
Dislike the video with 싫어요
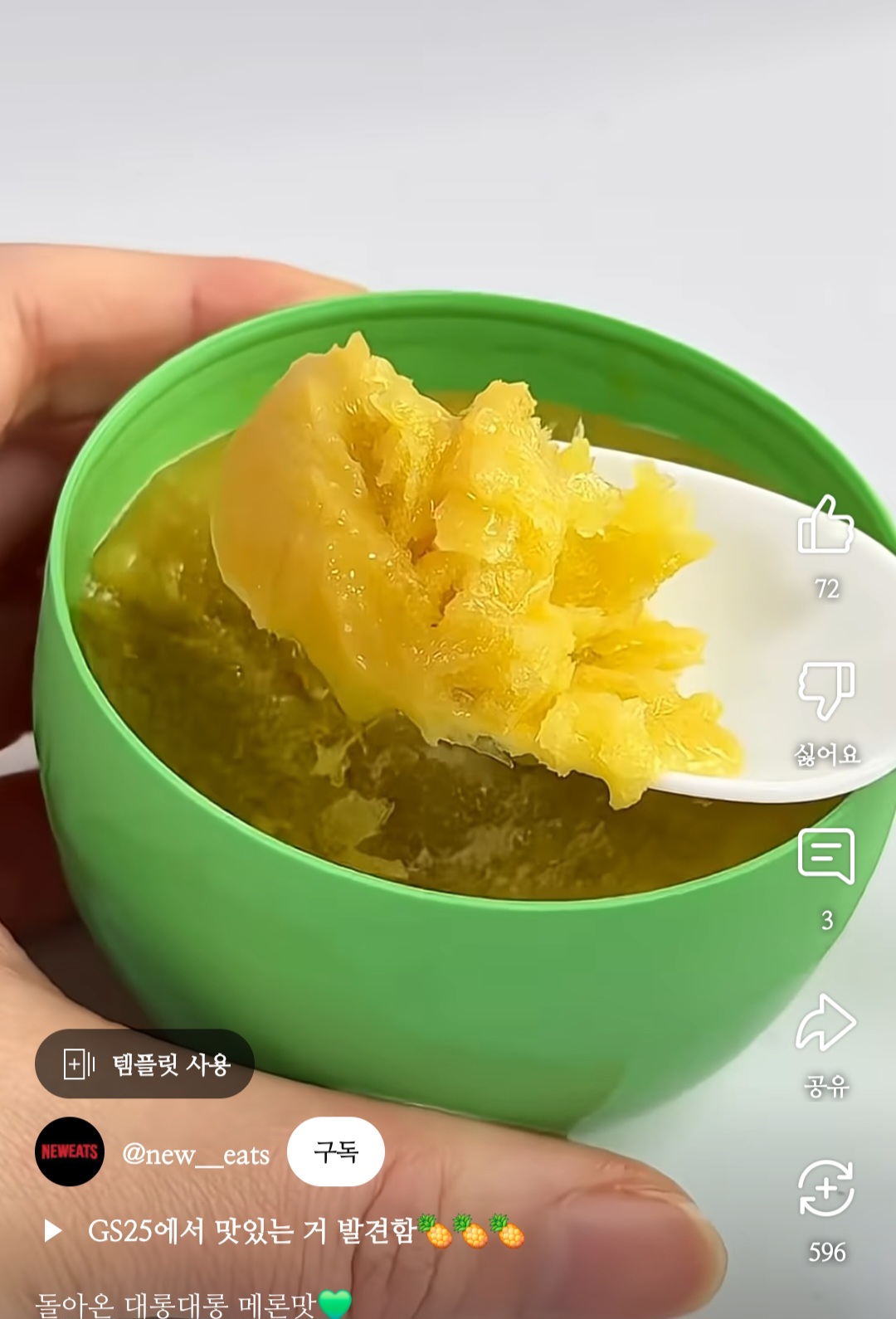[x=826, y=690]
